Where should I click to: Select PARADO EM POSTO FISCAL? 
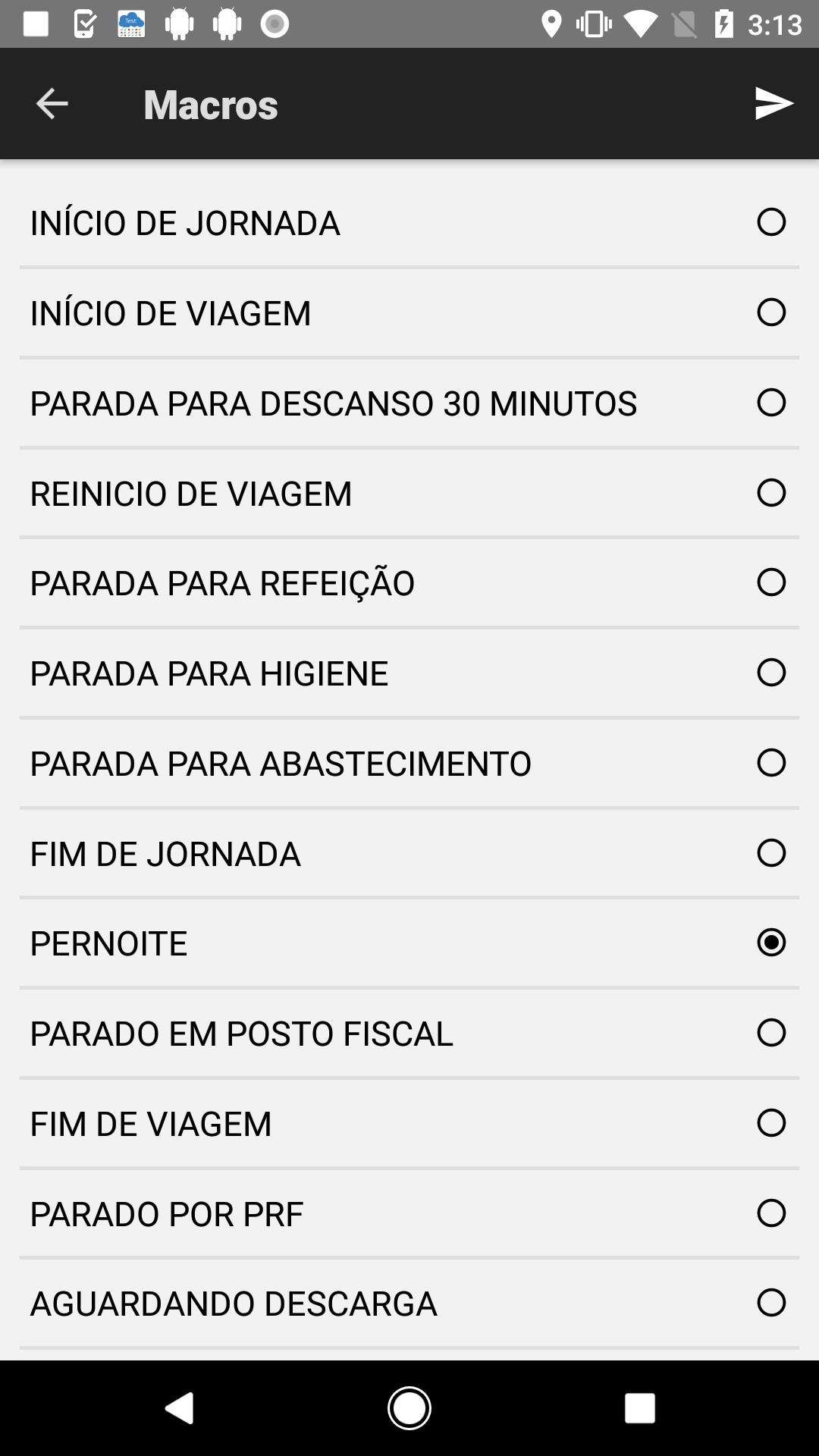point(409,1033)
